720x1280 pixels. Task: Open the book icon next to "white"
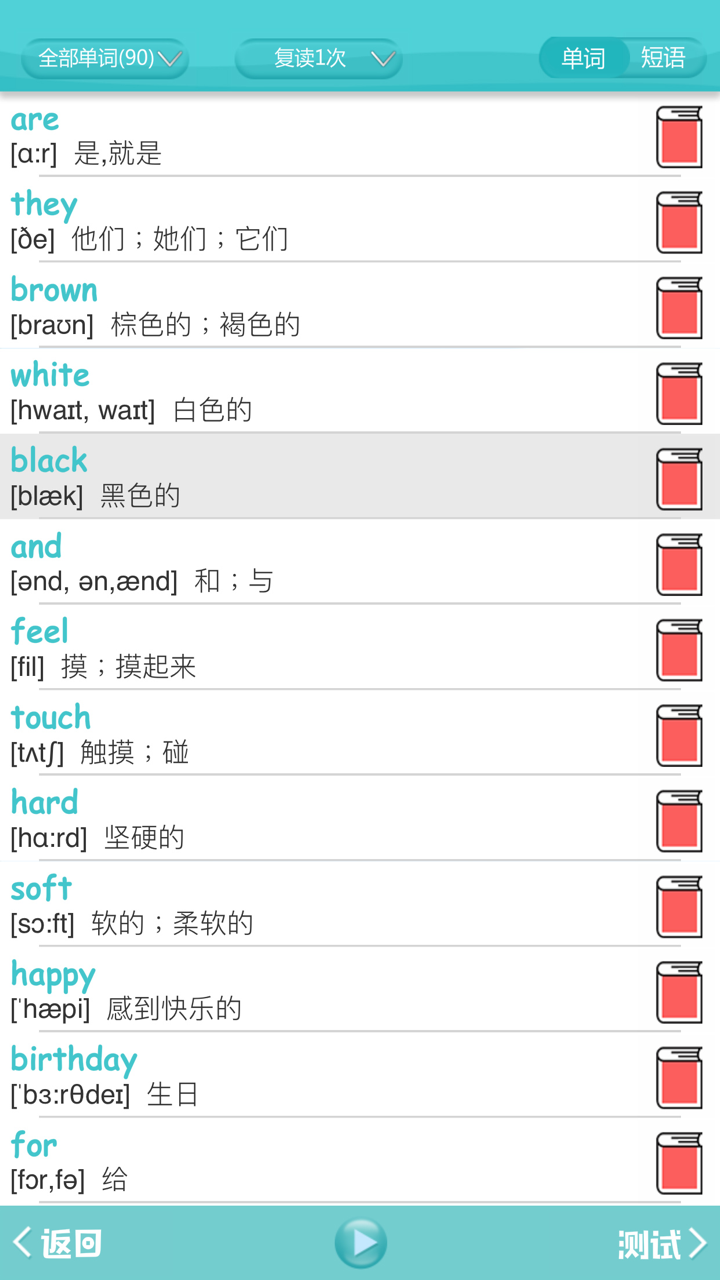[679, 392]
